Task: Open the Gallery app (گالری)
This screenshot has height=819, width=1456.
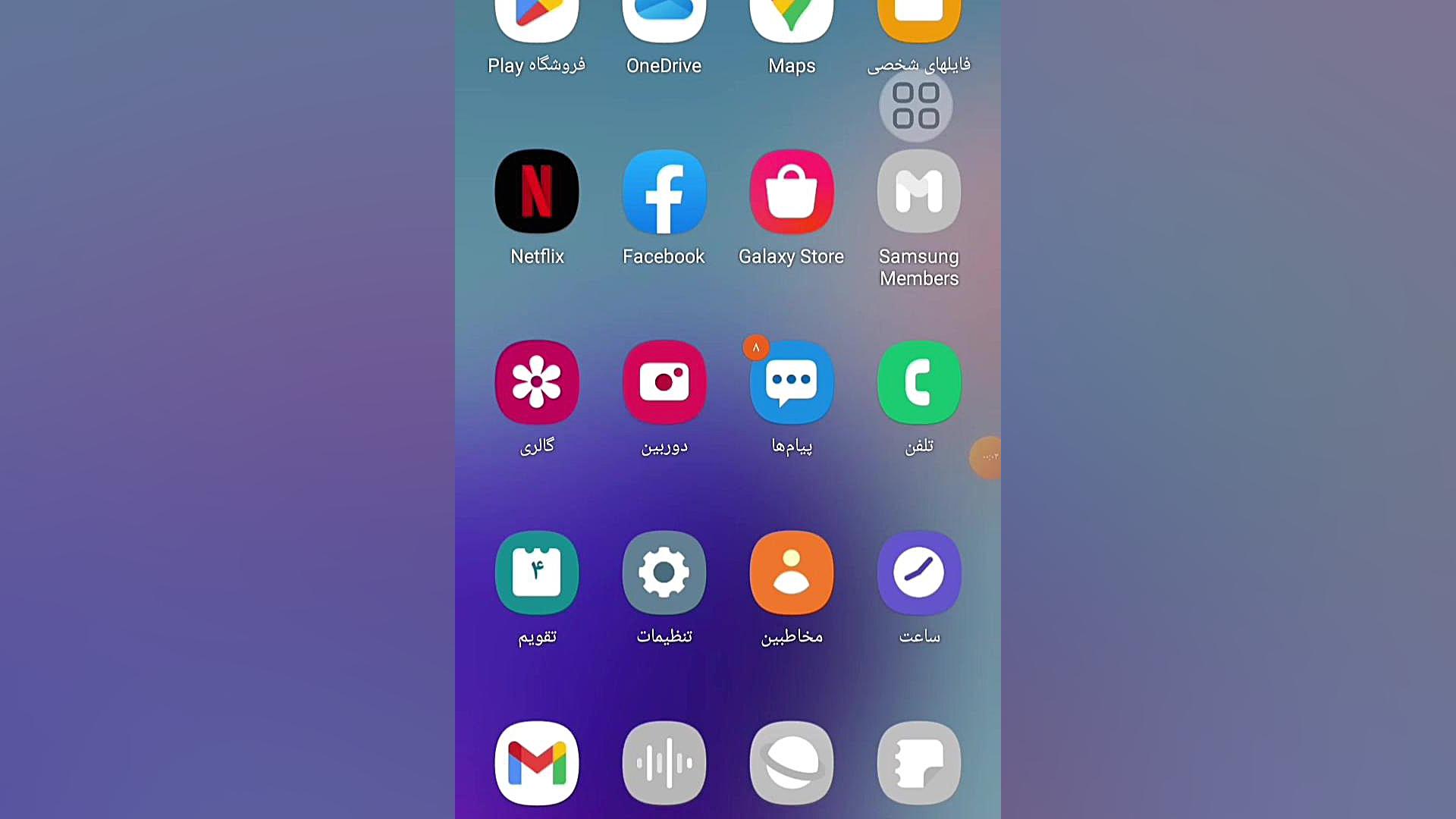Action: tap(537, 382)
